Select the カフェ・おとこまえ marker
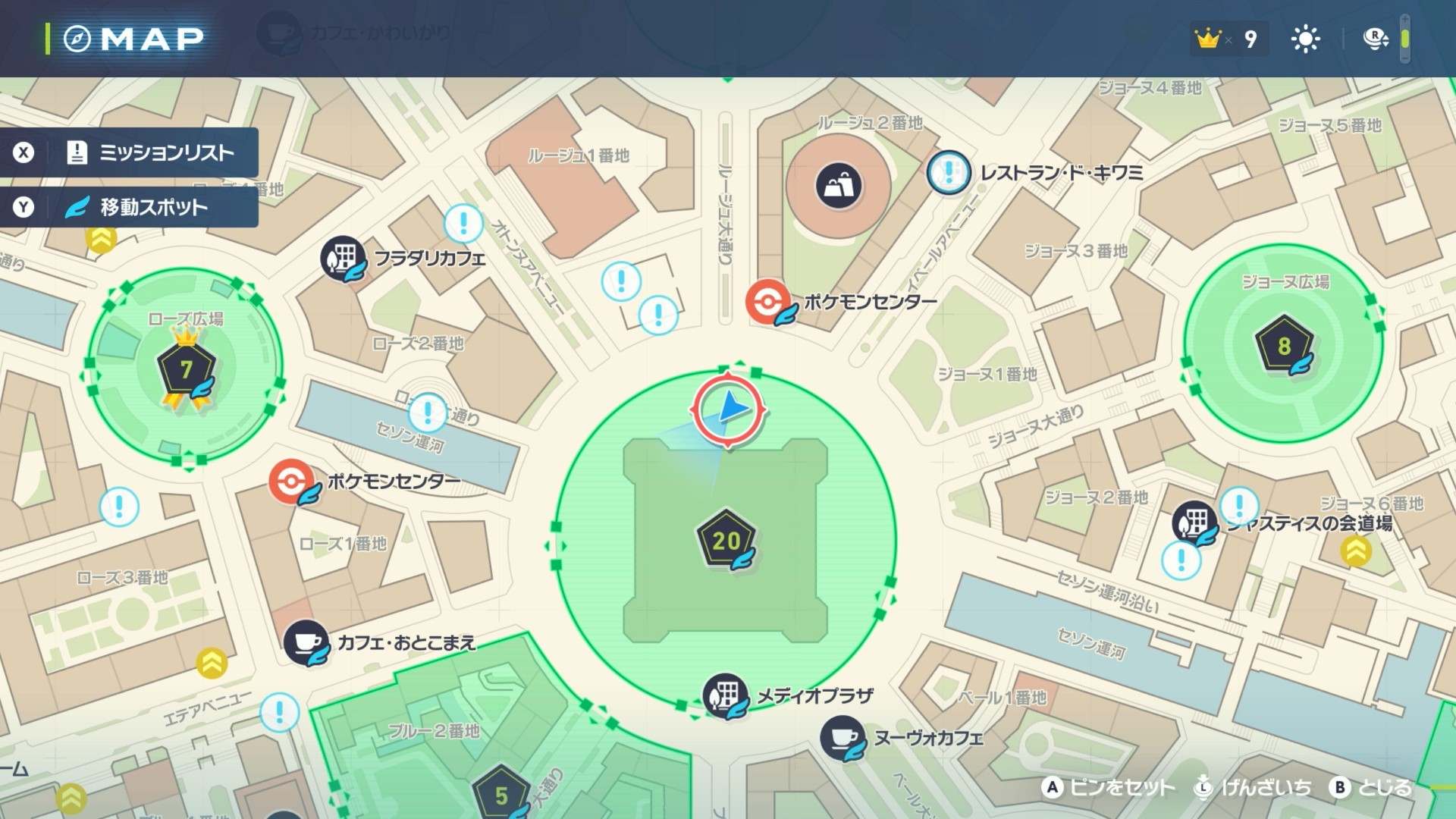Viewport: 1456px width, 819px height. 306,642
